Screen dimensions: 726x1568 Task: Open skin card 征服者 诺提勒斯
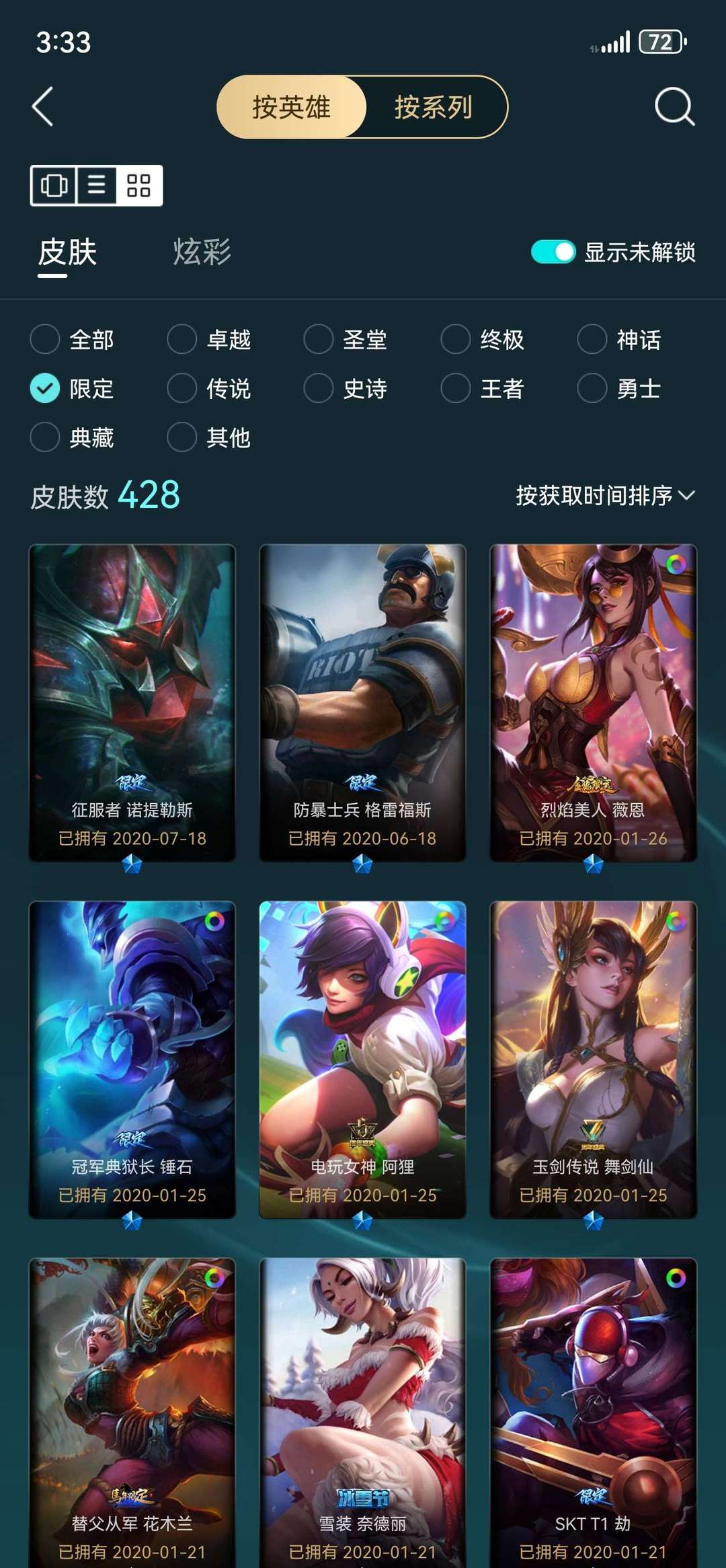click(x=132, y=703)
